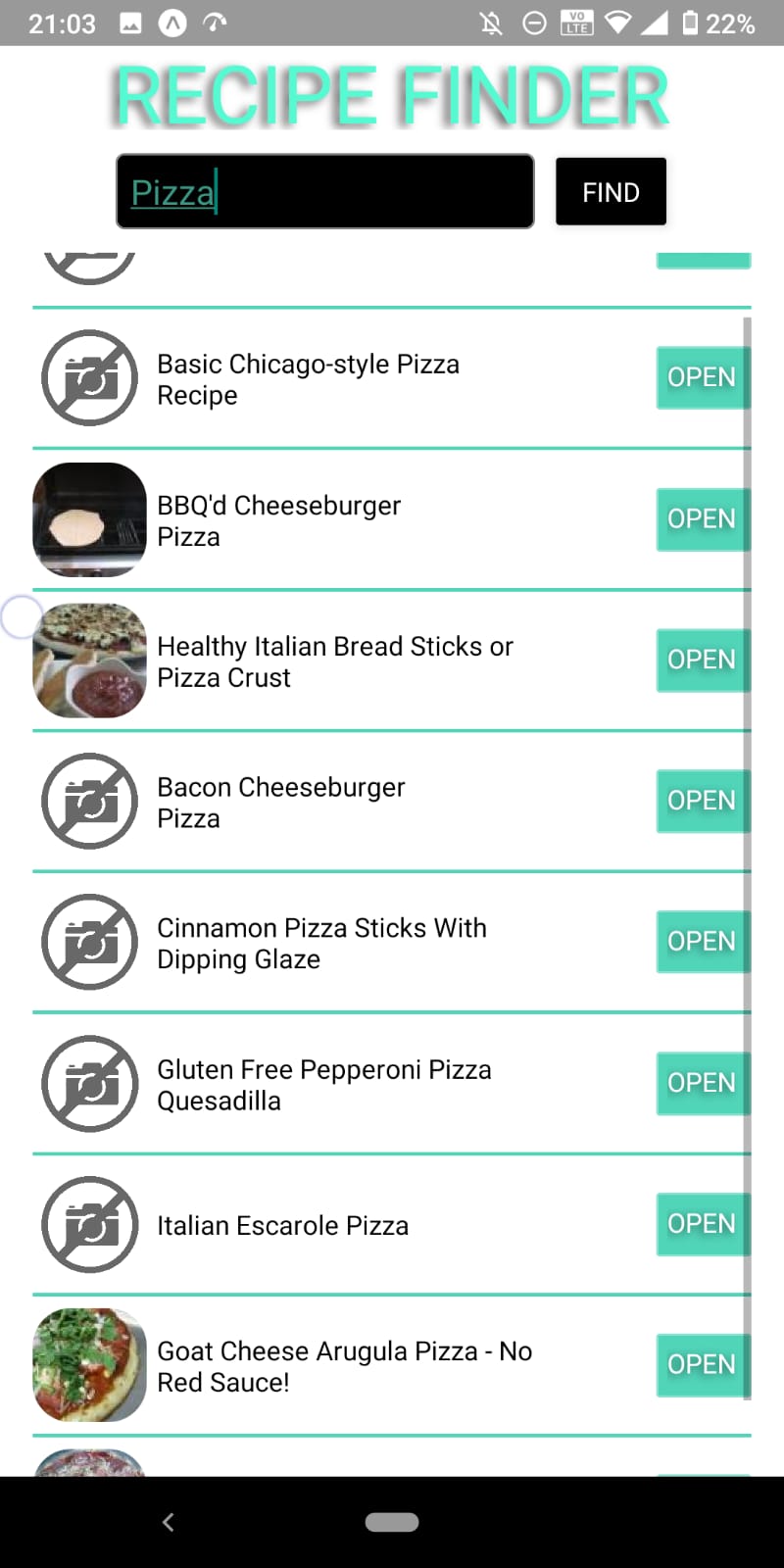Open Healthy Italian Bread Sticks or Pizza Crust
784x1568 pixels.
coord(702,660)
